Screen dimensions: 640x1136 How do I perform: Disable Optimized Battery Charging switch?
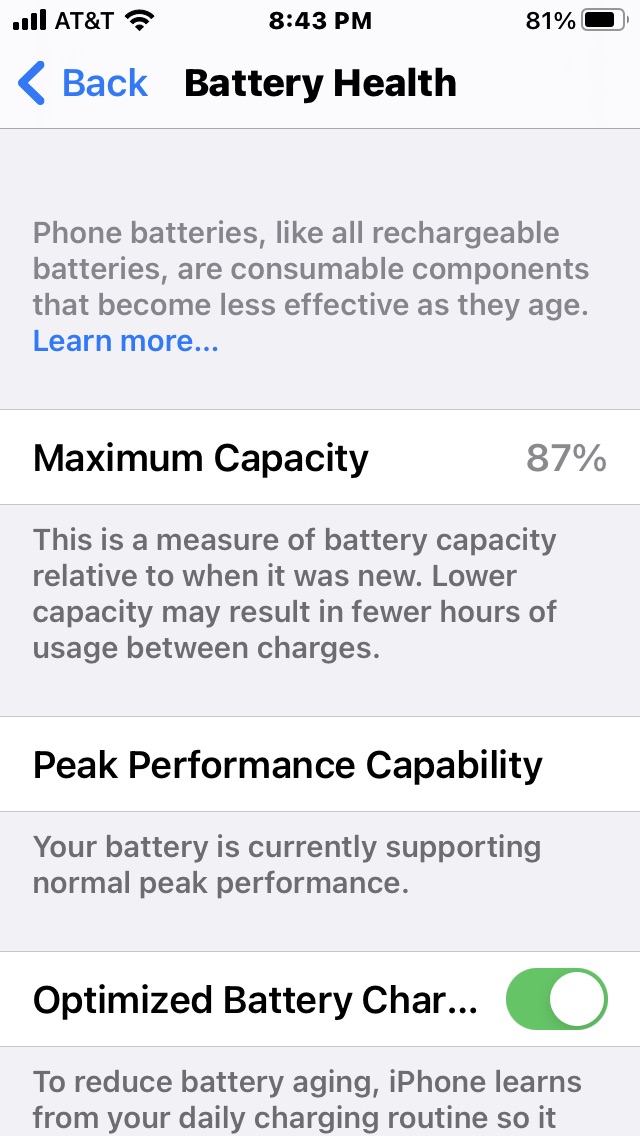557,999
